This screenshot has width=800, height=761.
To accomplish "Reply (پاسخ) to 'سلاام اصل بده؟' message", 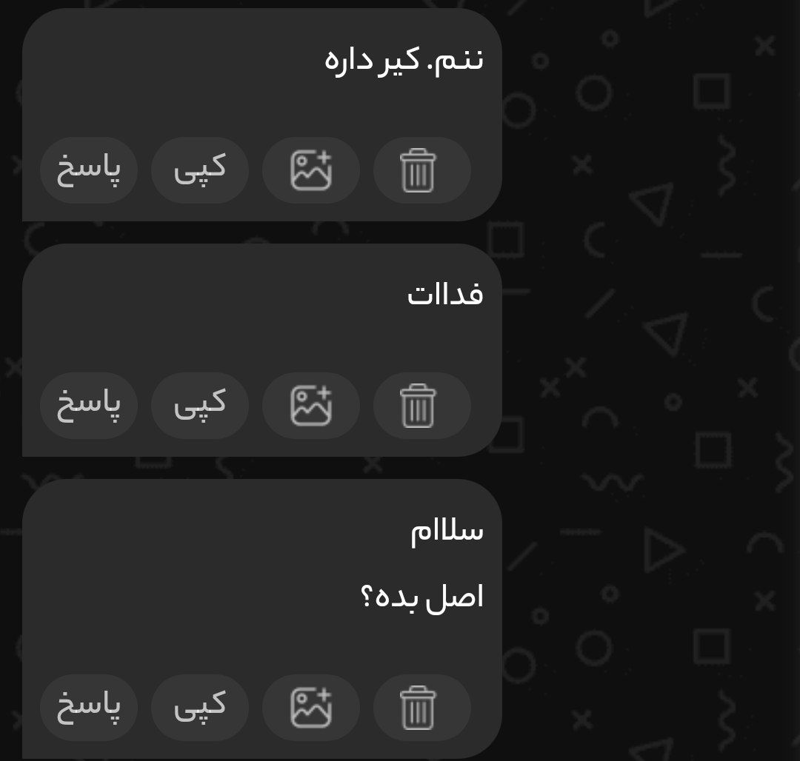I will pyautogui.click(x=89, y=707).
